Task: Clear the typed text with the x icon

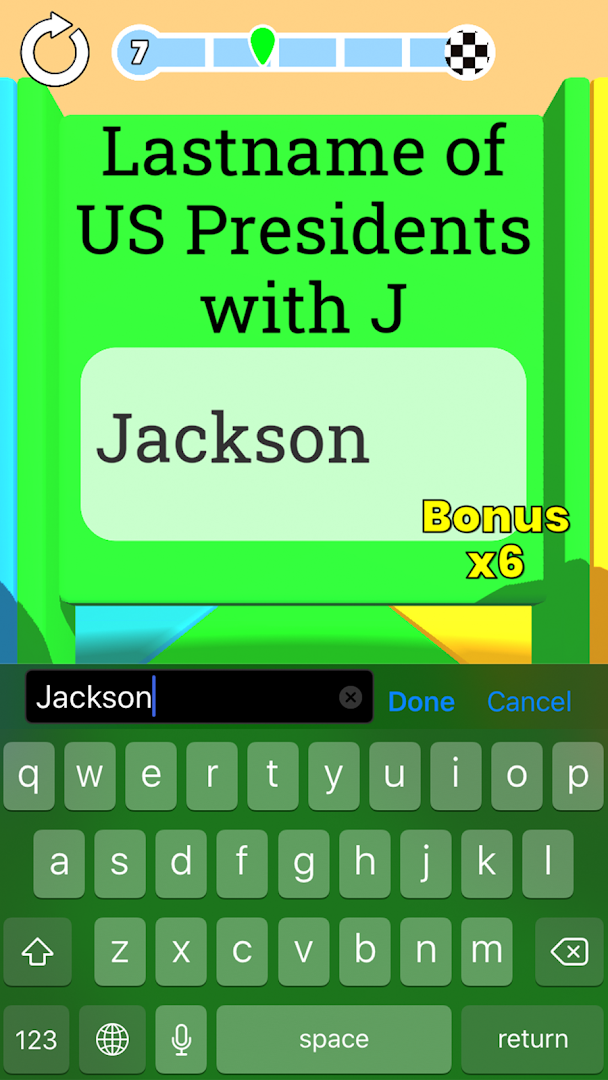Action: [x=350, y=697]
